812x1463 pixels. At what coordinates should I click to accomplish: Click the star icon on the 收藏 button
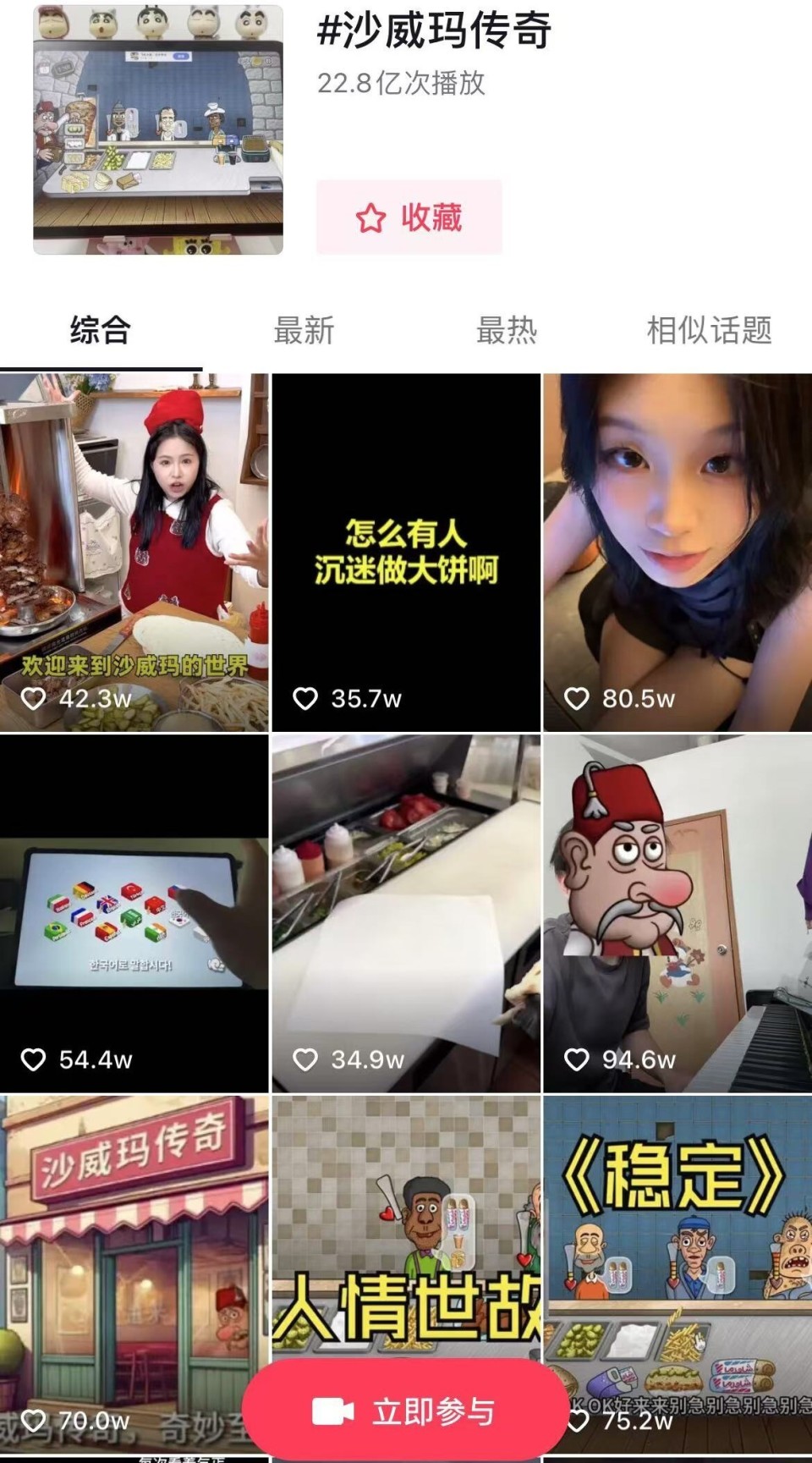click(370, 218)
